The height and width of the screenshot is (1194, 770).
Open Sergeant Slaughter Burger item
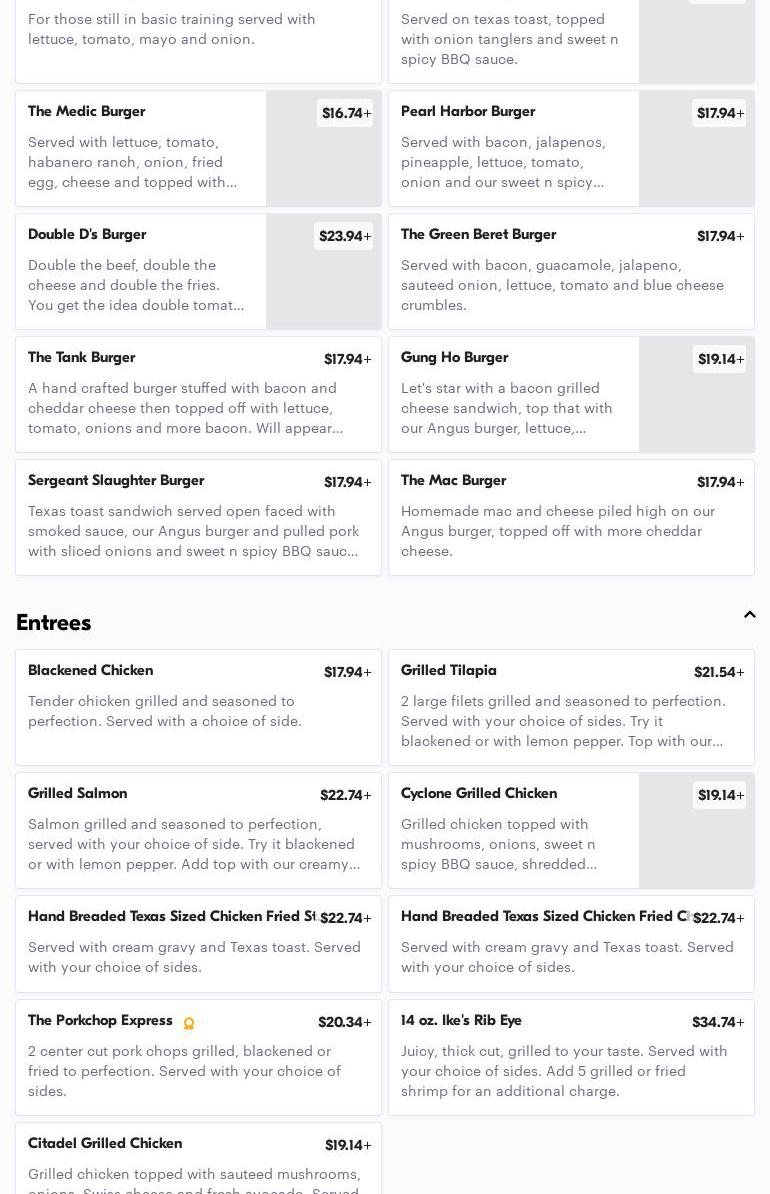pos(197,518)
